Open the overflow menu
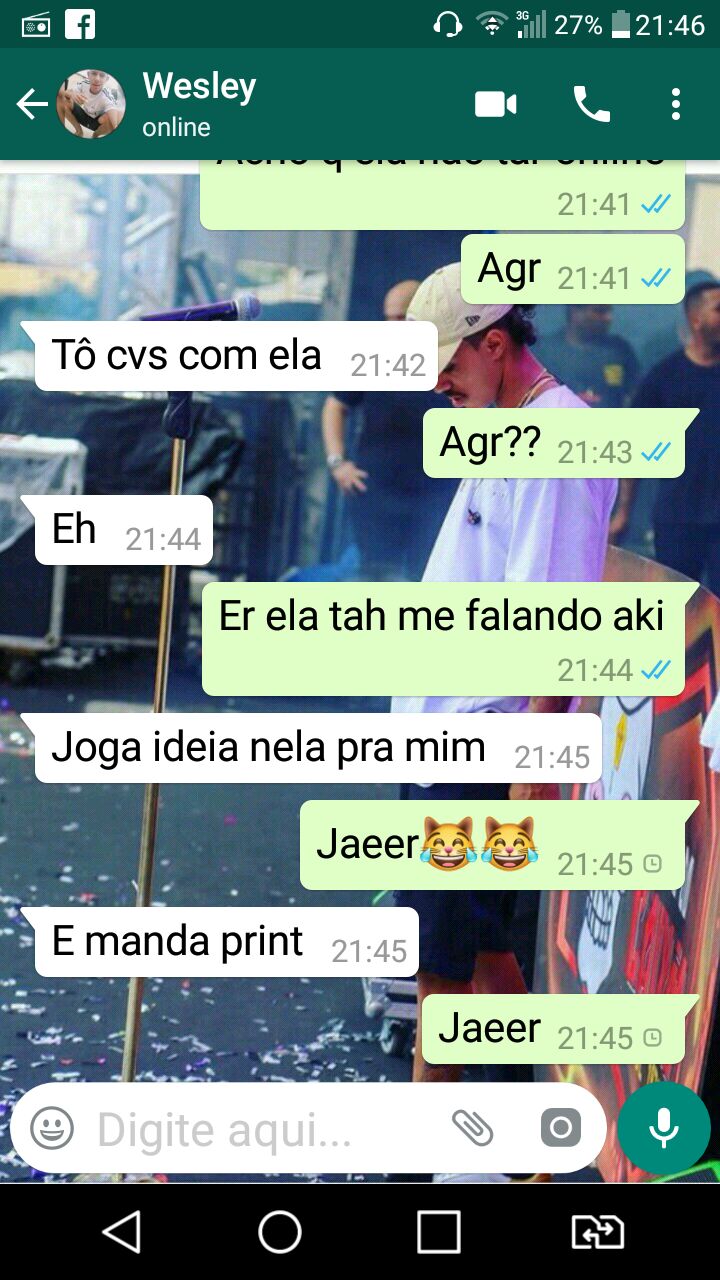This screenshot has width=720, height=1280. 676,104
